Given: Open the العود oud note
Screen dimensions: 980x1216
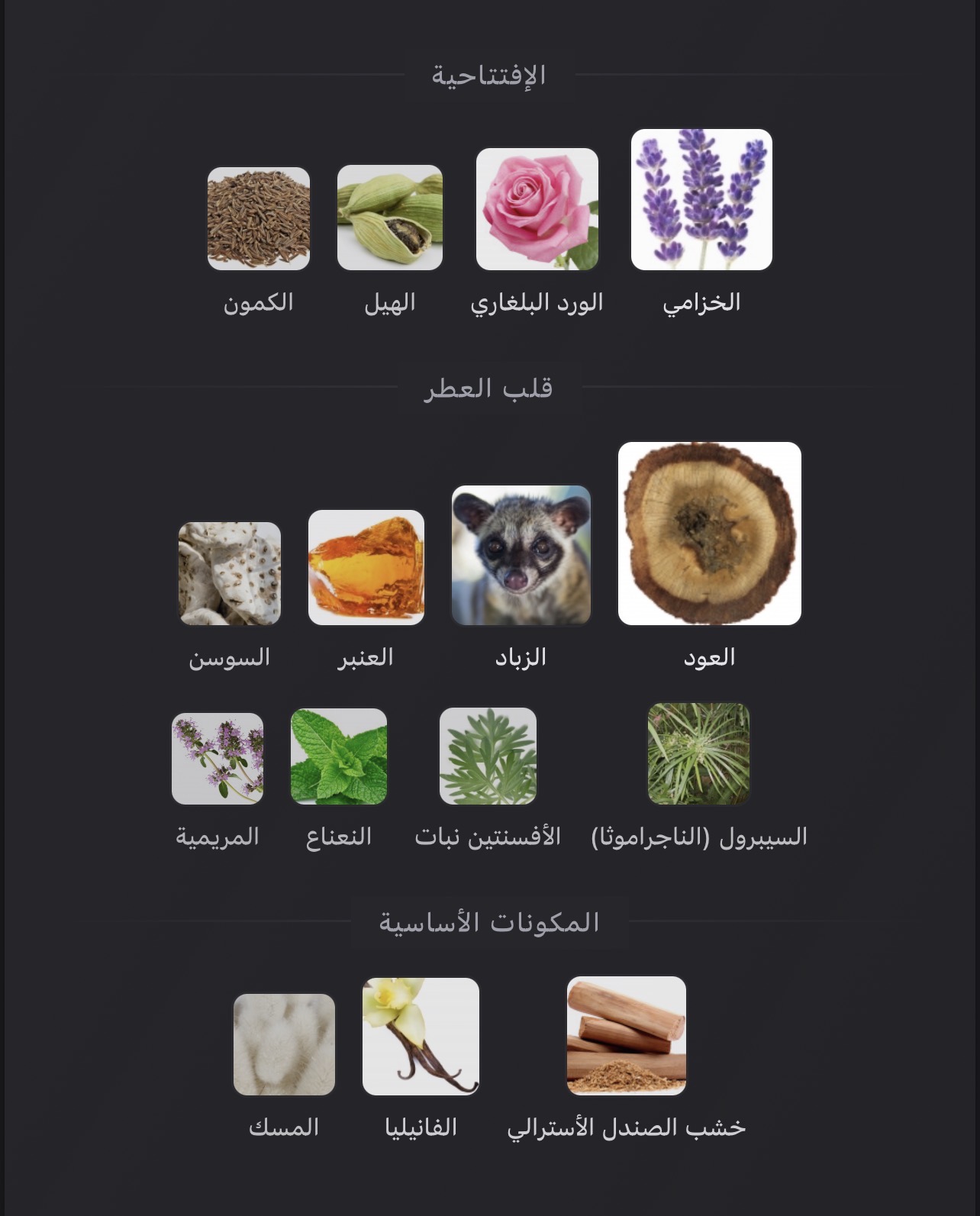Looking at the screenshot, I should click(710, 534).
